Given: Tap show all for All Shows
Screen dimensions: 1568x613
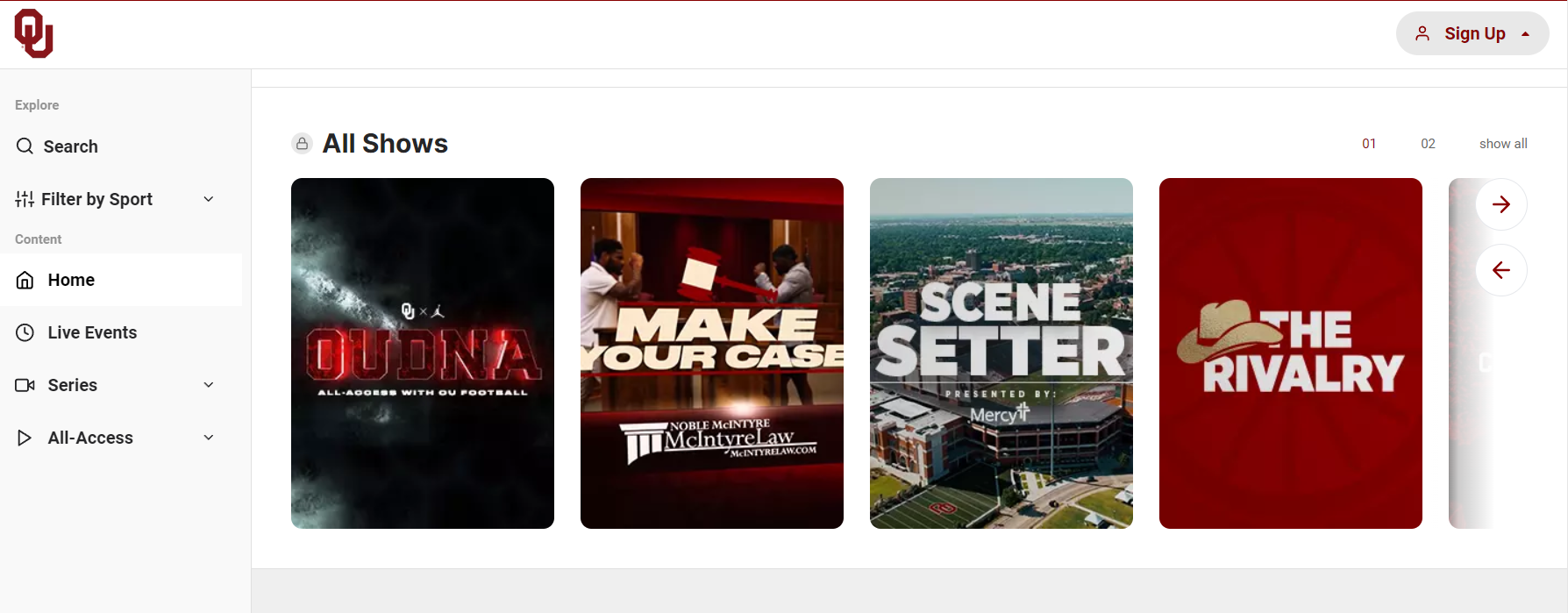Looking at the screenshot, I should tap(1503, 144).
